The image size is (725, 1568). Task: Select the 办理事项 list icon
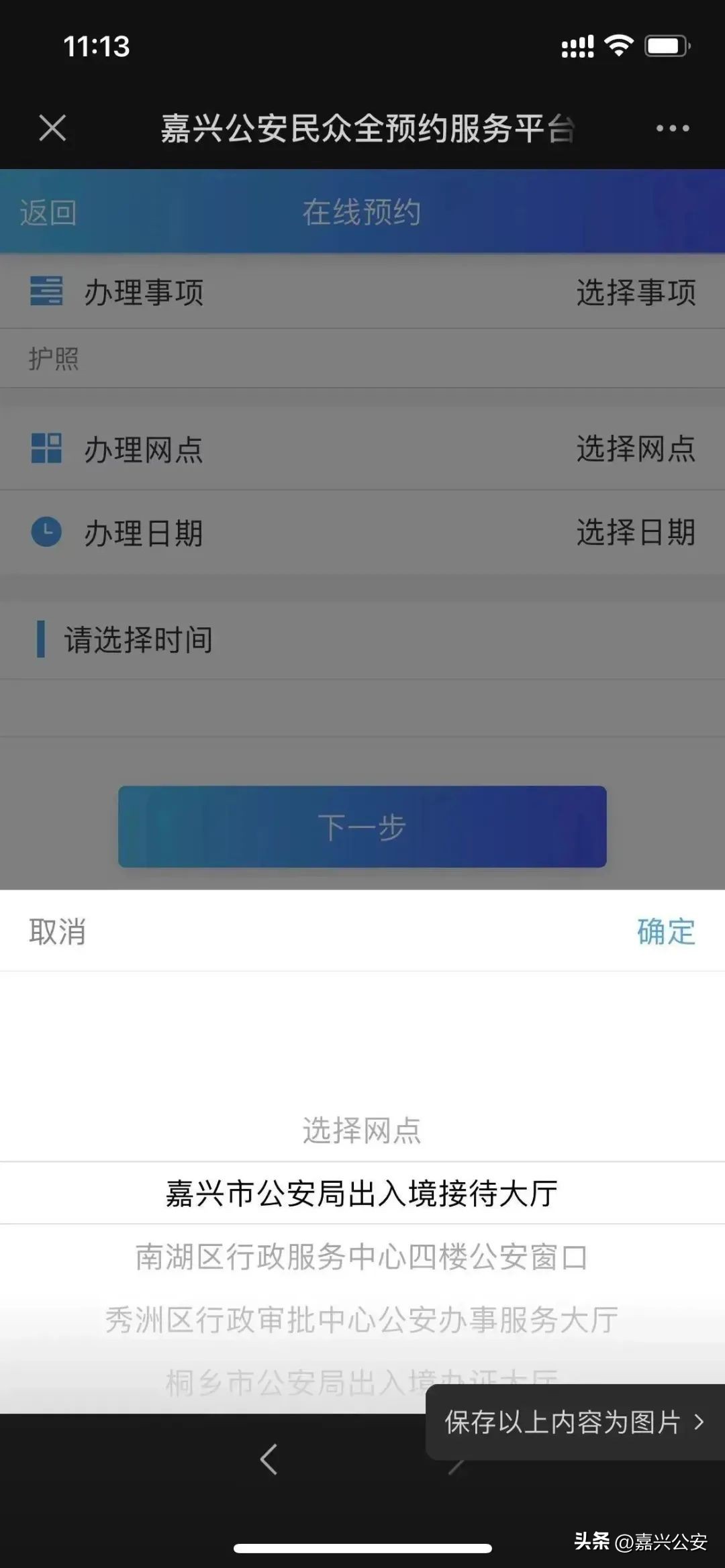[46, 291]
